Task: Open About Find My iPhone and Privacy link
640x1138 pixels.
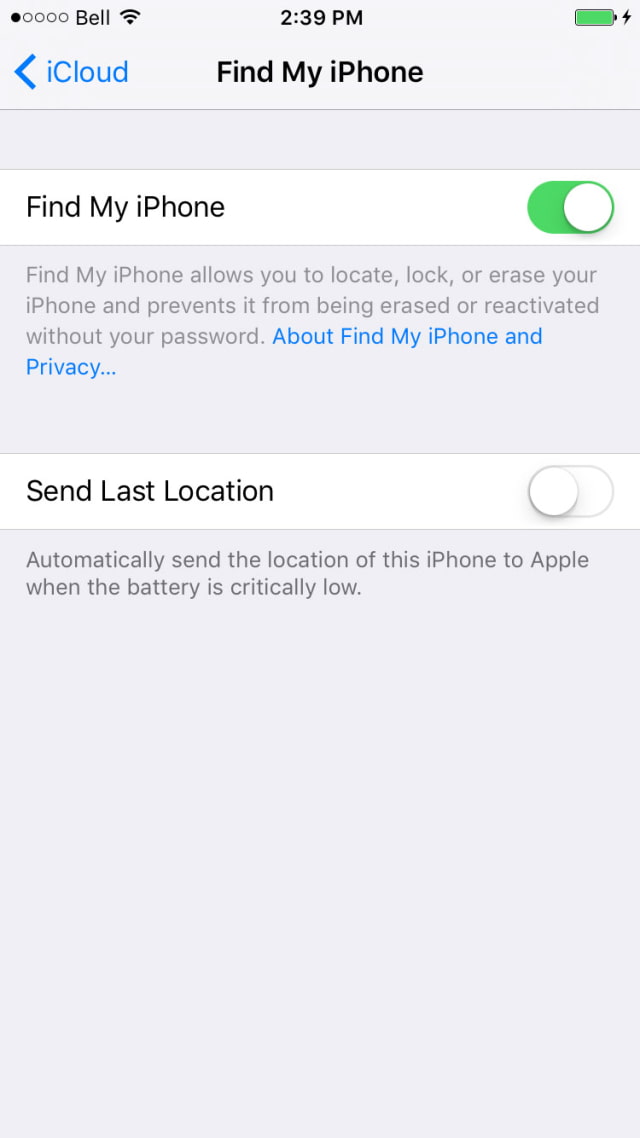Action: click(x=406, y=337)
